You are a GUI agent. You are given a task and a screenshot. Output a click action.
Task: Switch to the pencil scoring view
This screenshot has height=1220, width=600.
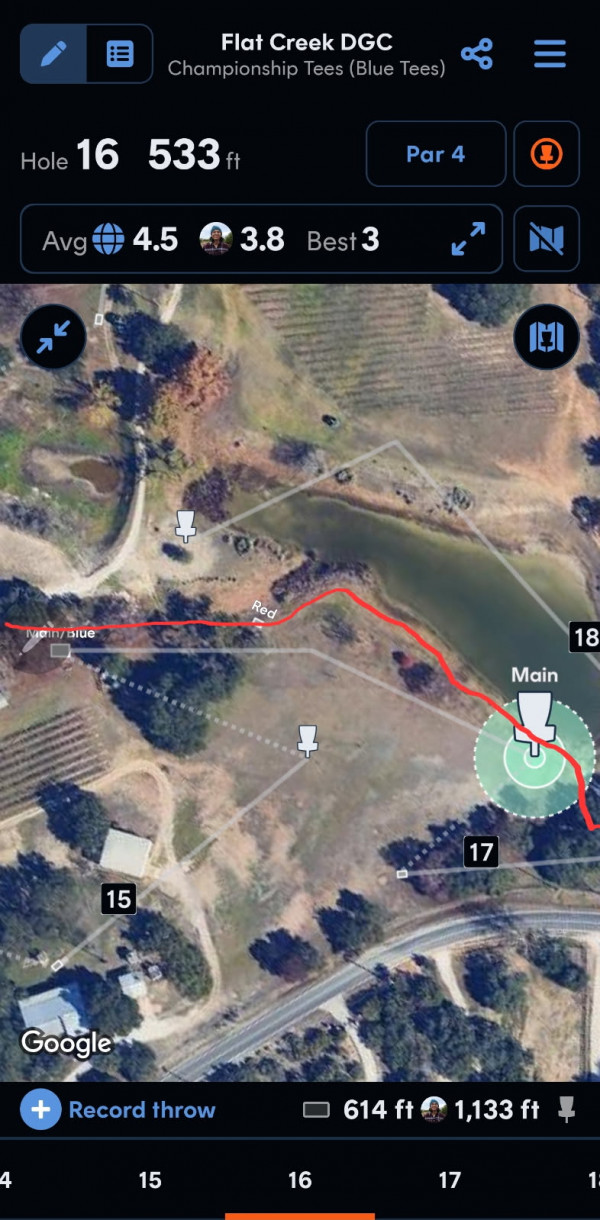[53, 53]
